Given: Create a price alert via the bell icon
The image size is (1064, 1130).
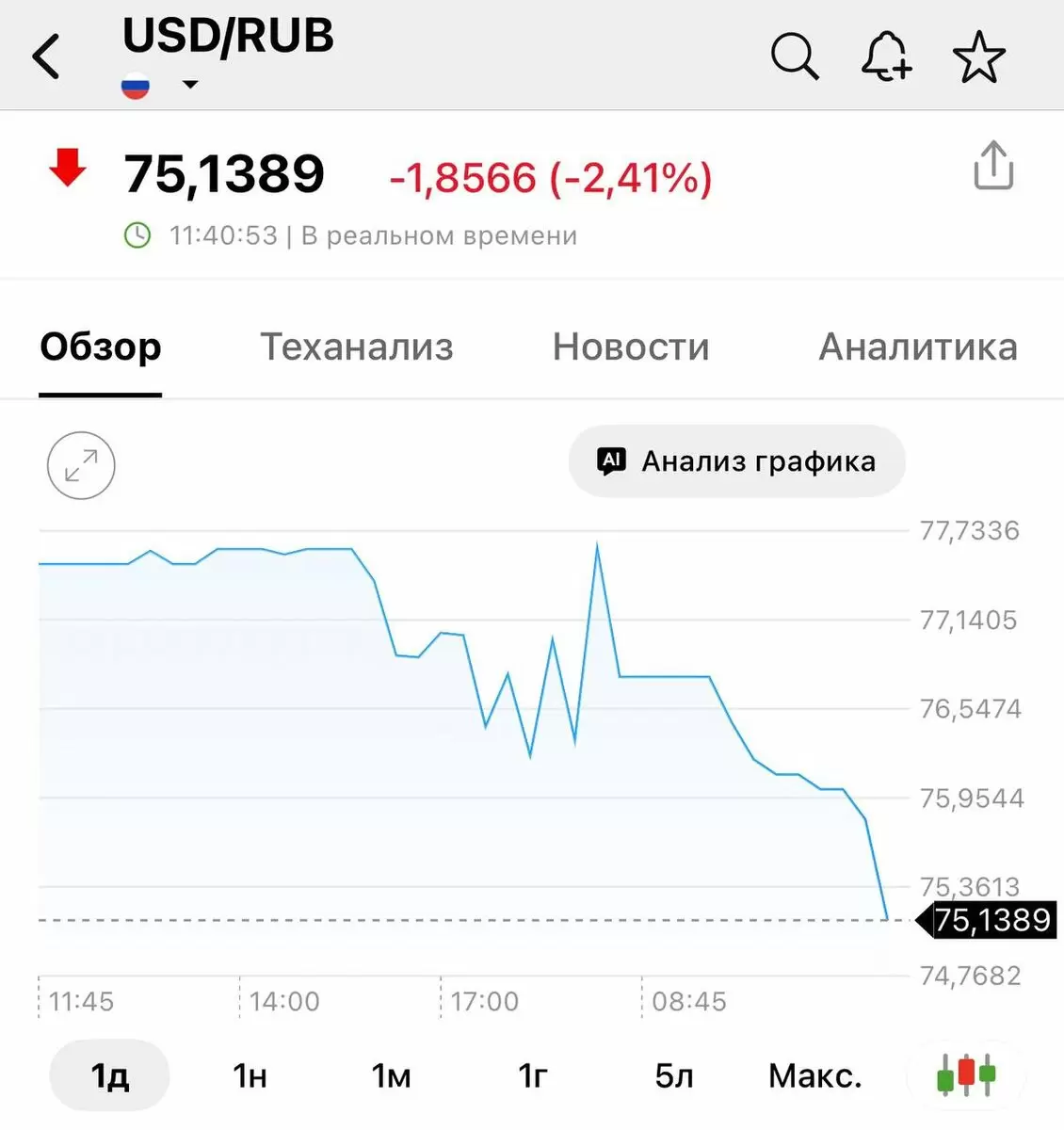Looking at the screenshot, I should (885, 56).
